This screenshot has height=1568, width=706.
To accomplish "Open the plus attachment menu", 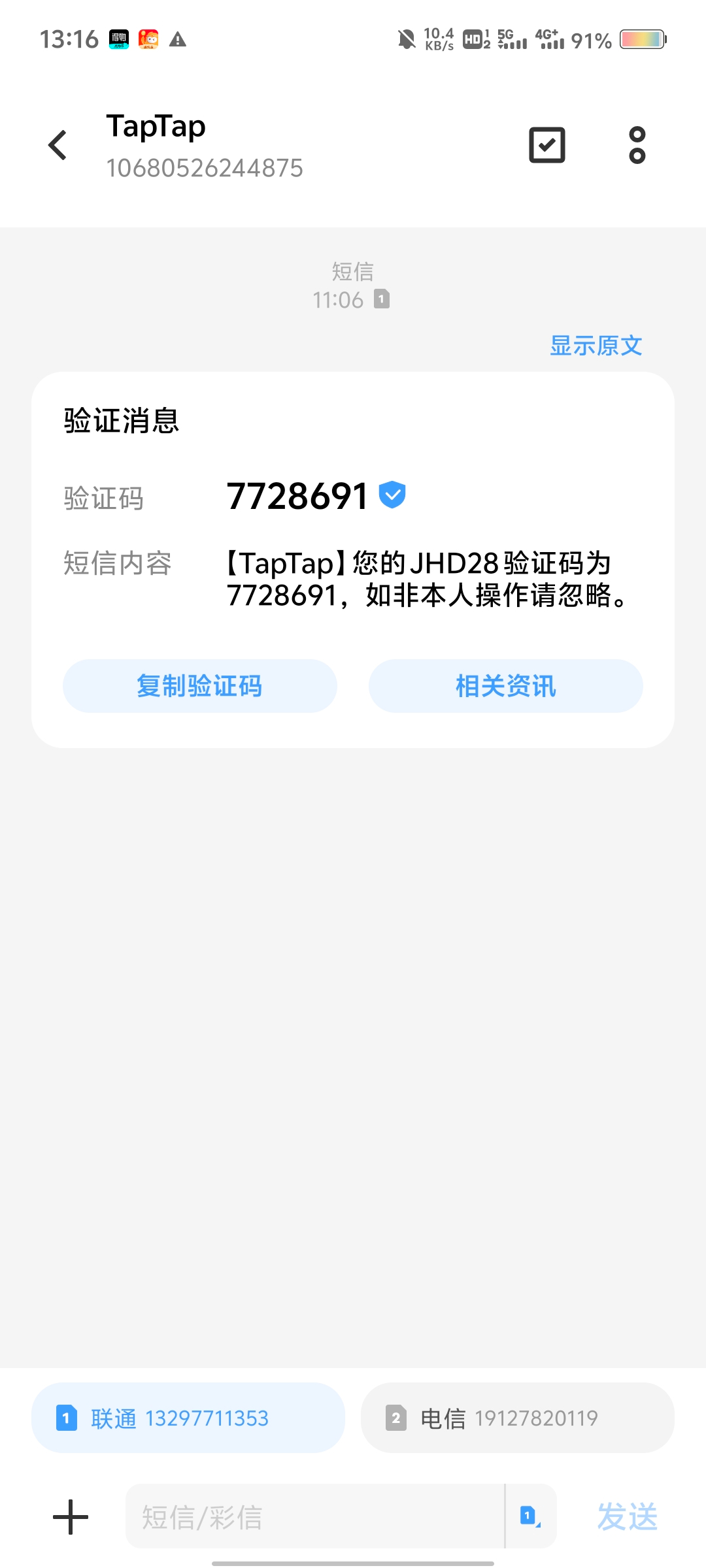I will (x=71, y=1517).
